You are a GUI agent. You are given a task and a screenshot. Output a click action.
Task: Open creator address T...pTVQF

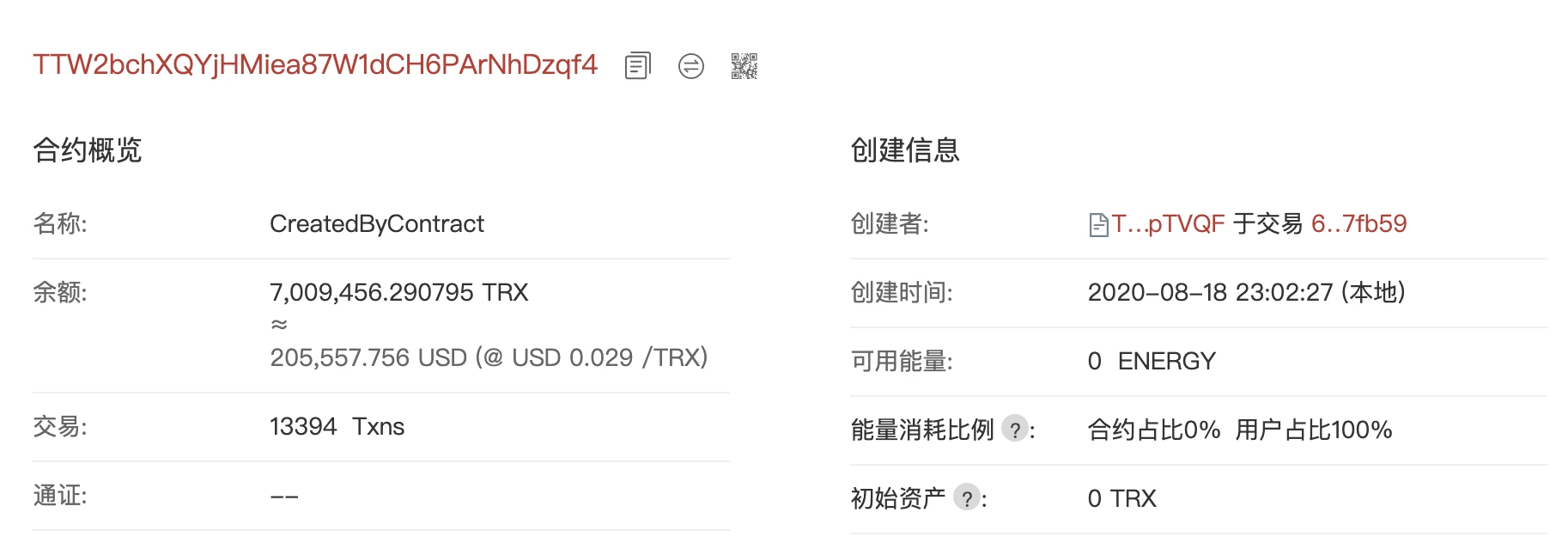click(1167, 224)
